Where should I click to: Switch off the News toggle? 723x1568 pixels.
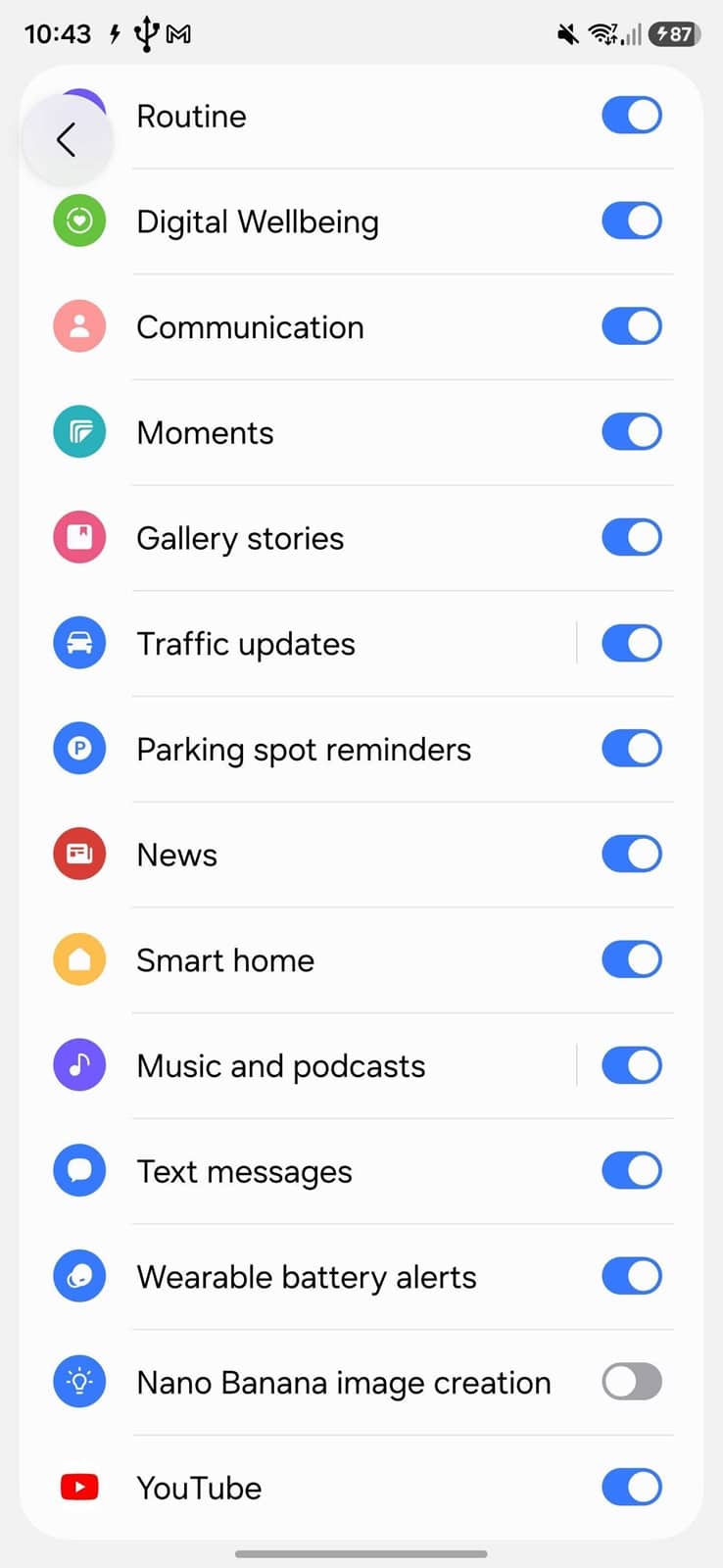tap(631, 855)
